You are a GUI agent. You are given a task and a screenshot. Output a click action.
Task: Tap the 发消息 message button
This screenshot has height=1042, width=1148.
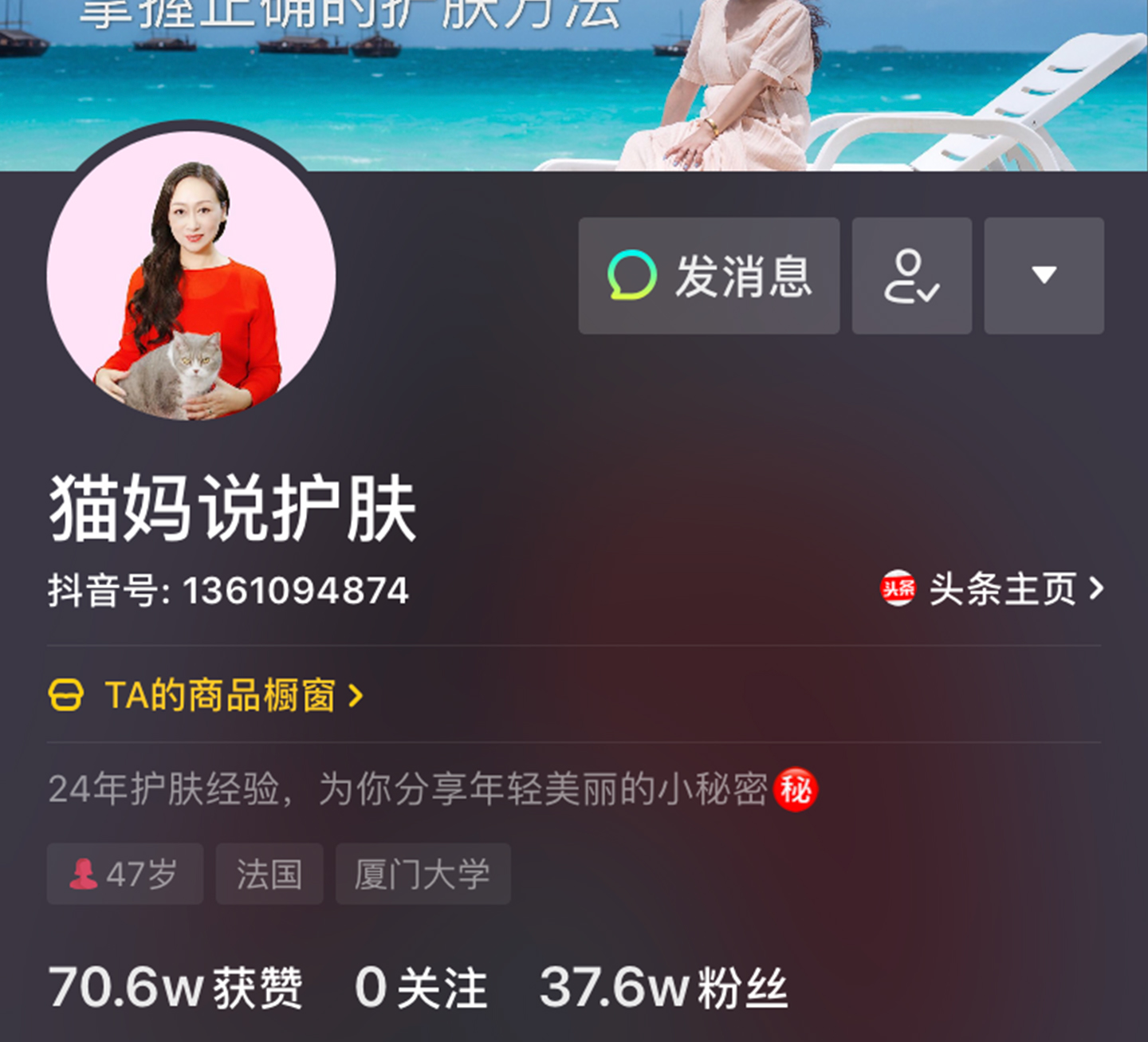(709, 276)
